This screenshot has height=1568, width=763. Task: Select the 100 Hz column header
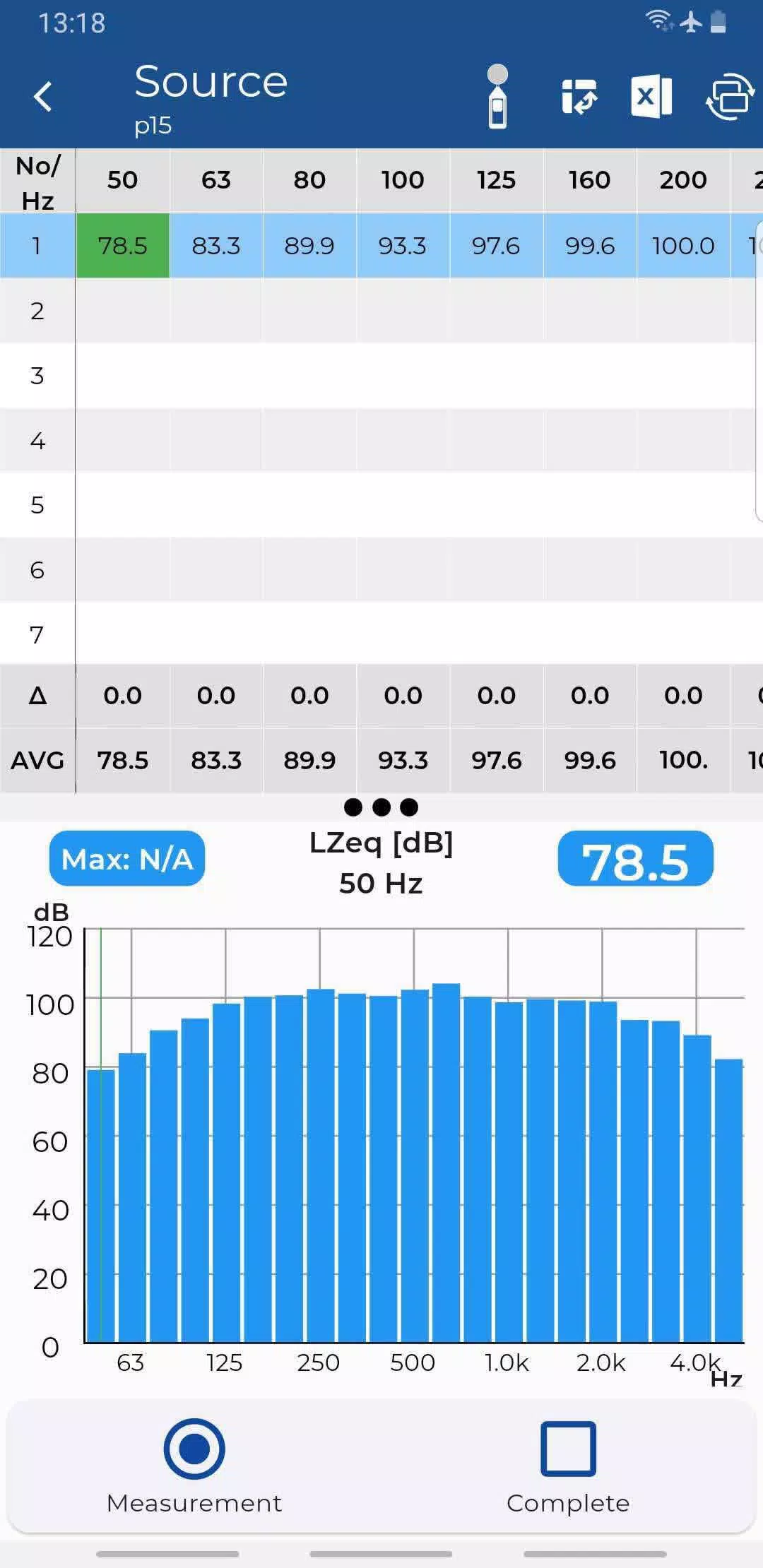(x=403, y=180)
